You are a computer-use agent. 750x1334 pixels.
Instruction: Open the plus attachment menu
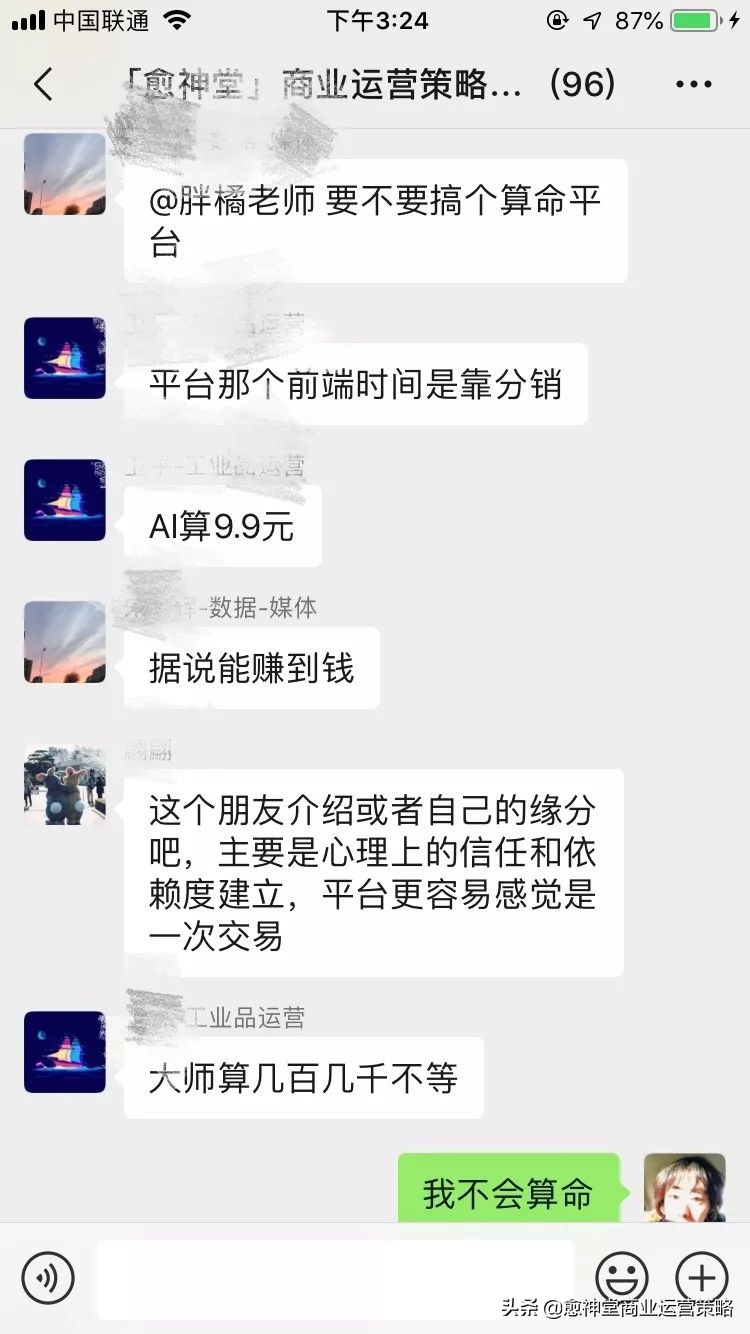click(700, 1278)
